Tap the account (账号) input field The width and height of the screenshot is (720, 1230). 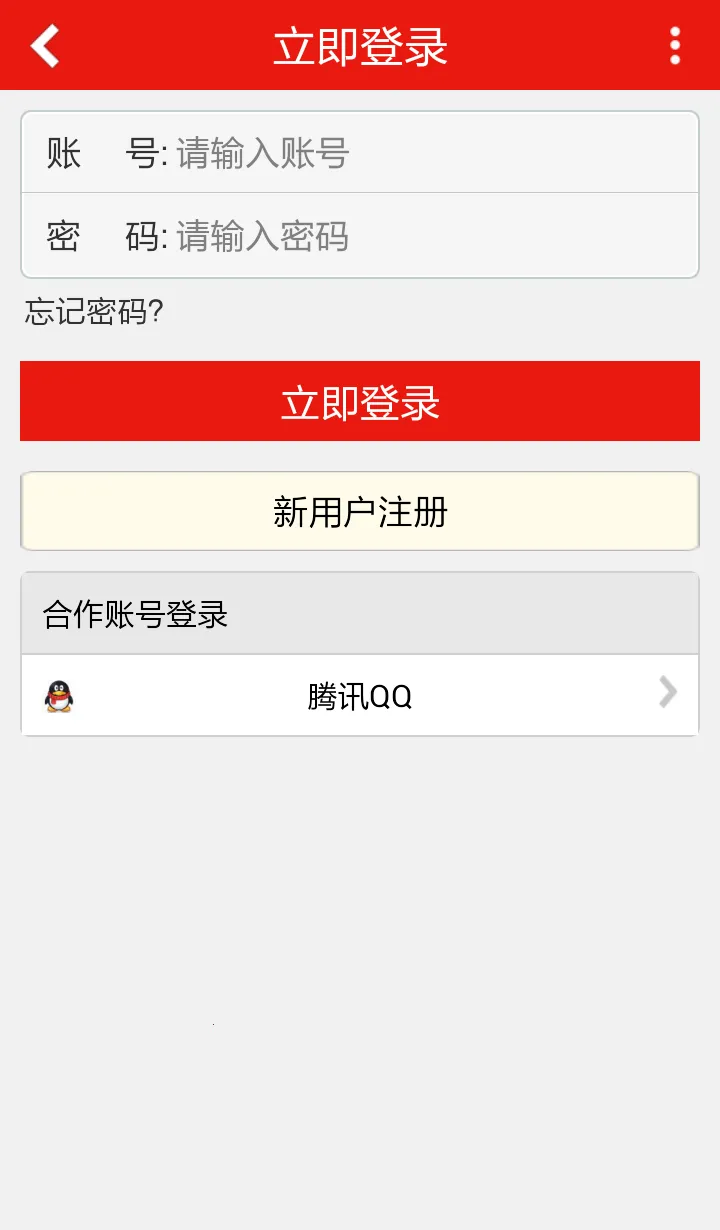tap(420, 154)
